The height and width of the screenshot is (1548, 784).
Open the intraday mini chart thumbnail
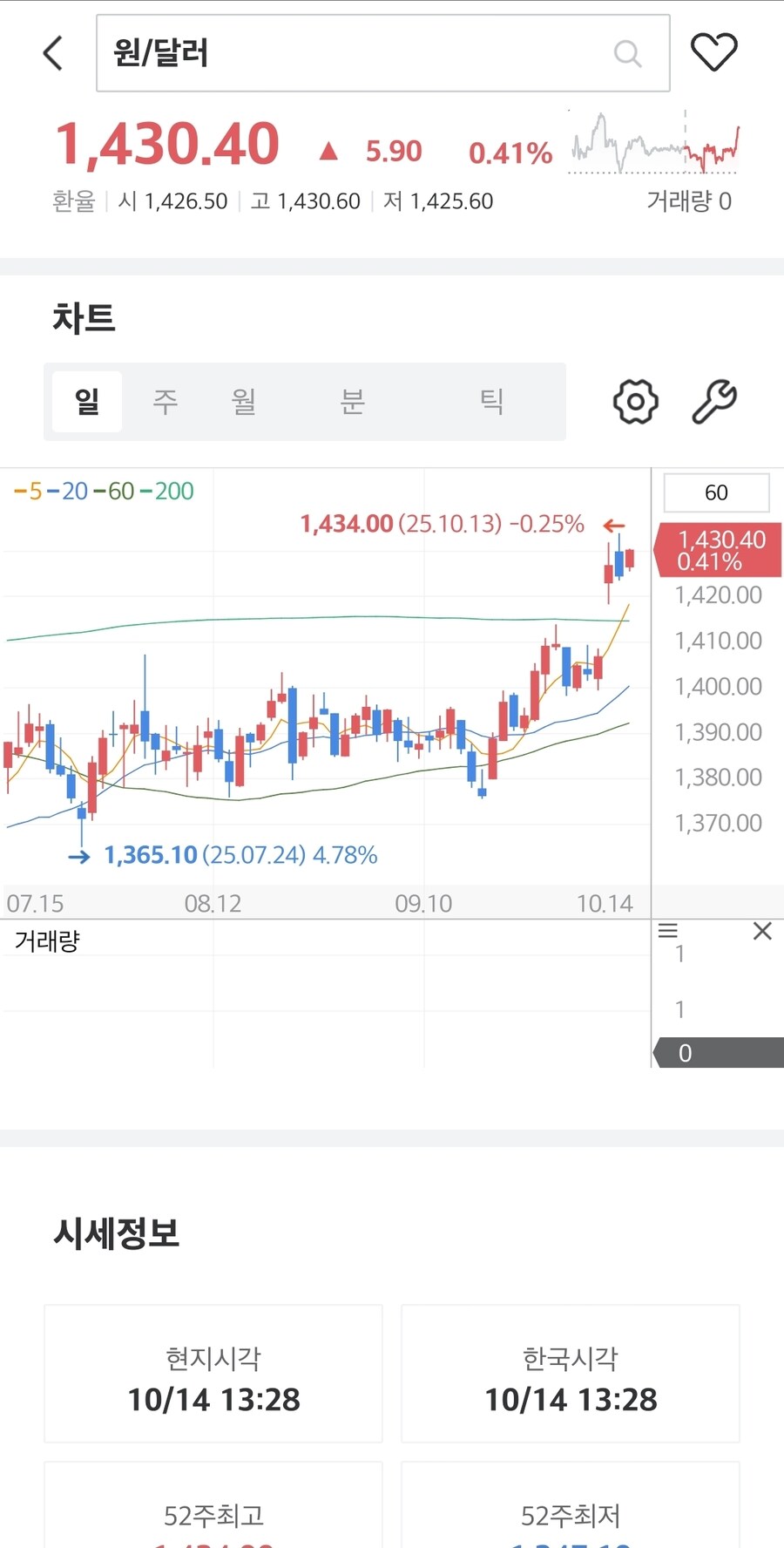click(654, 144)
